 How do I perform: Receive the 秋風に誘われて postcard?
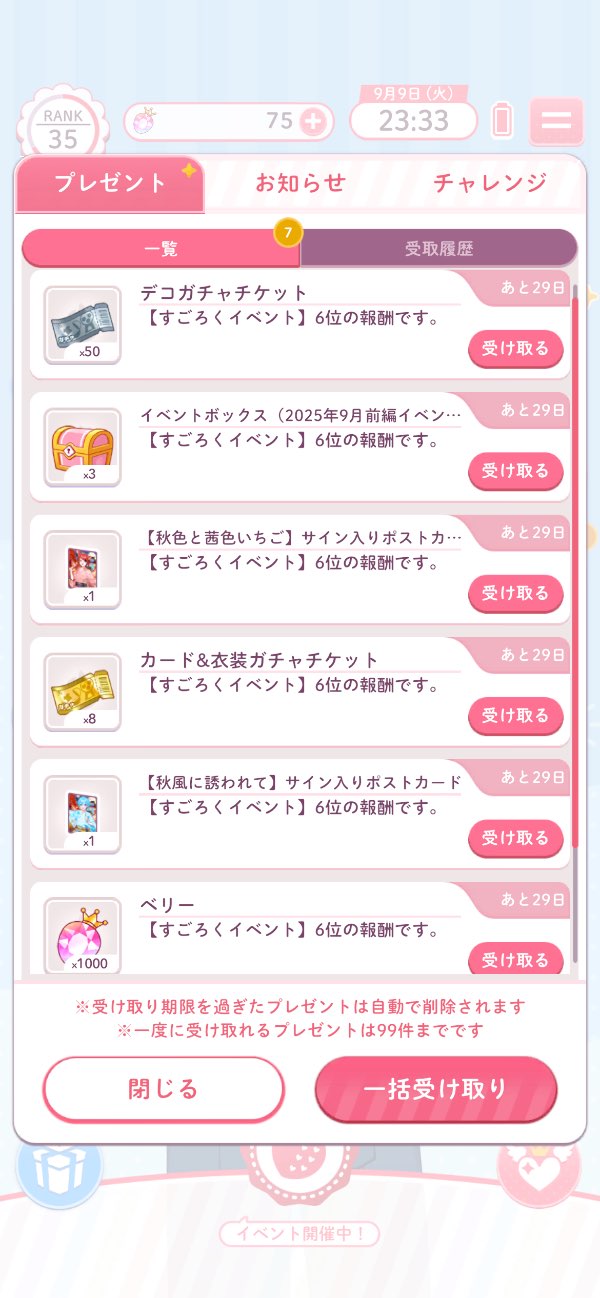click(515, 838)
